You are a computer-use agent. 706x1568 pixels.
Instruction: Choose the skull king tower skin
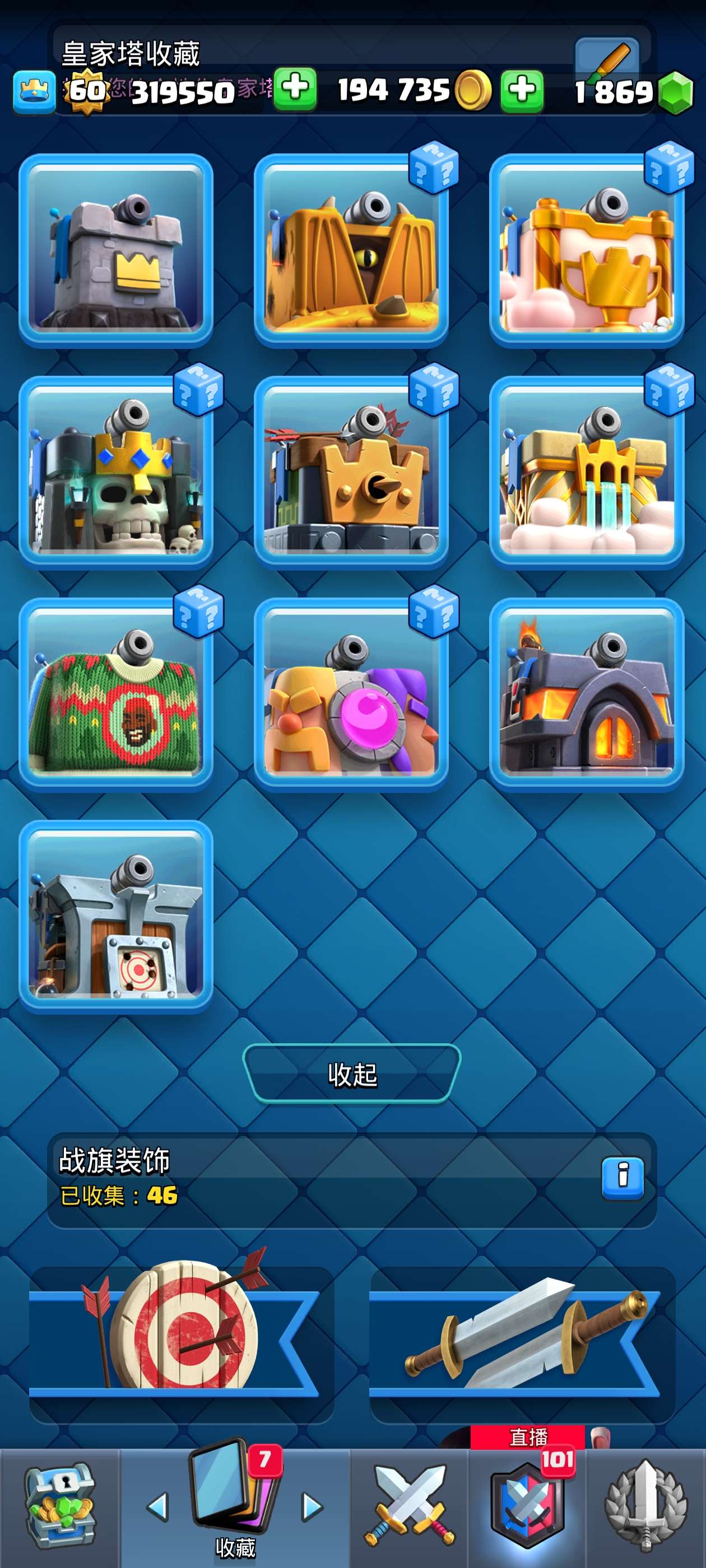click(116, 472)
